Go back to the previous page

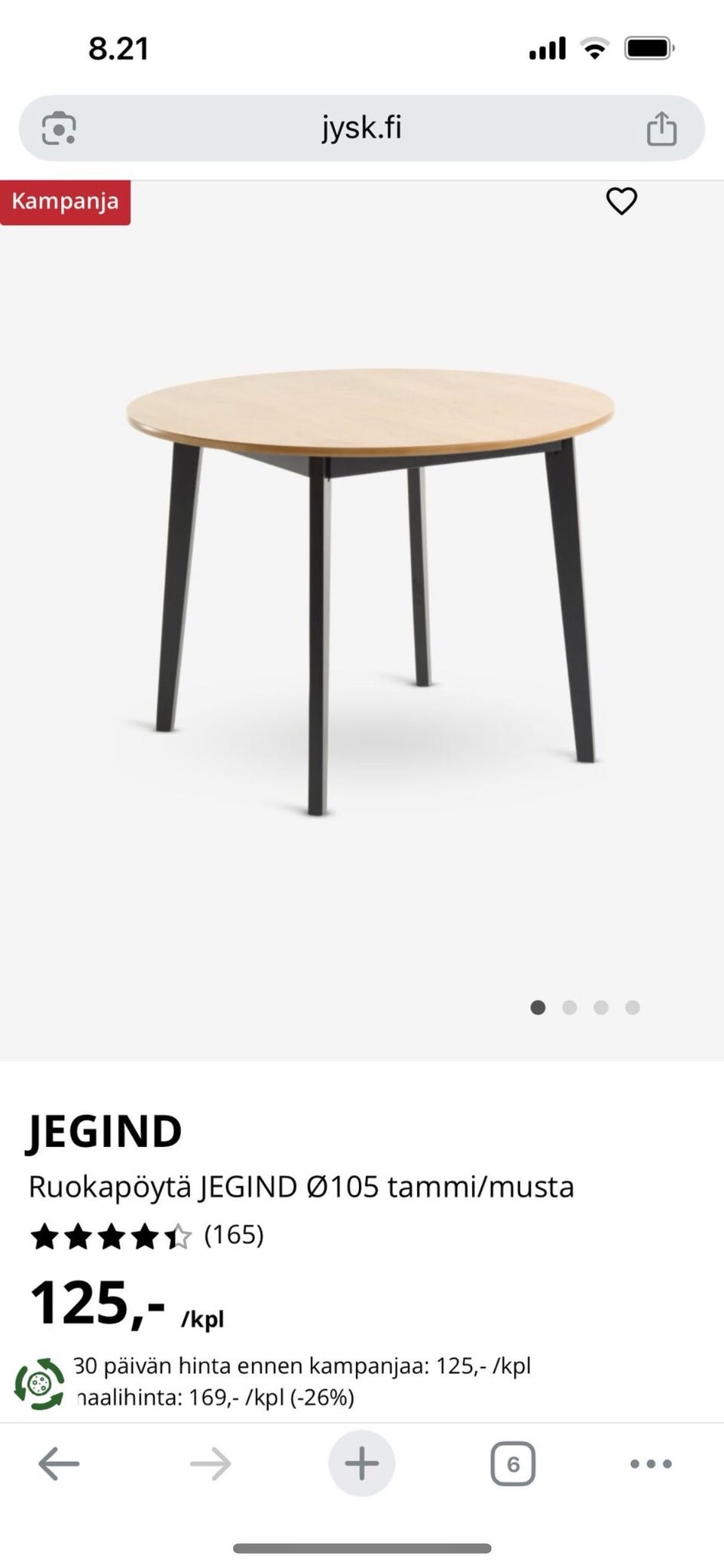pos(59,1464)
